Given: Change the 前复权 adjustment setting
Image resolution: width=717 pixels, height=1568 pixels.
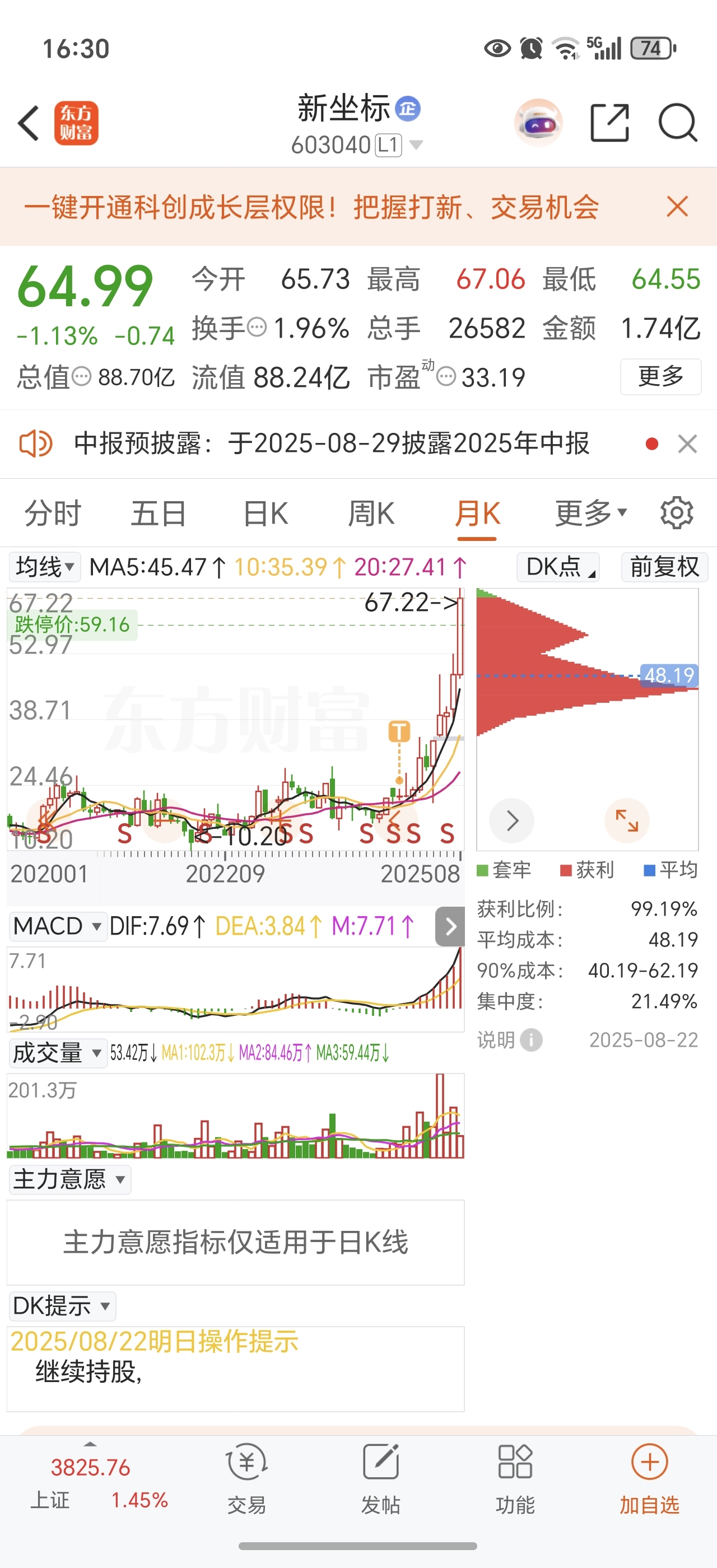Looking at the screenshot, I should pyautogui.click(x=664, y=567).
